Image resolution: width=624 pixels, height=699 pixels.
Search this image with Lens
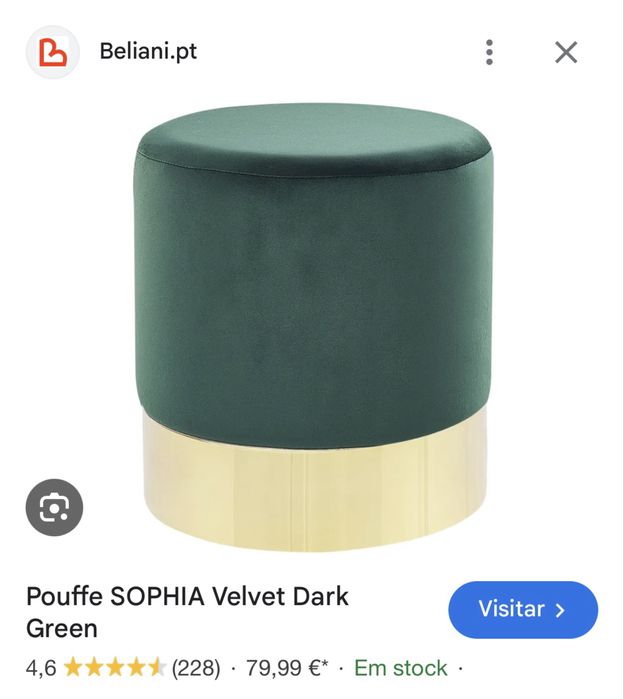pyautogui.click(x=54, y=508)
